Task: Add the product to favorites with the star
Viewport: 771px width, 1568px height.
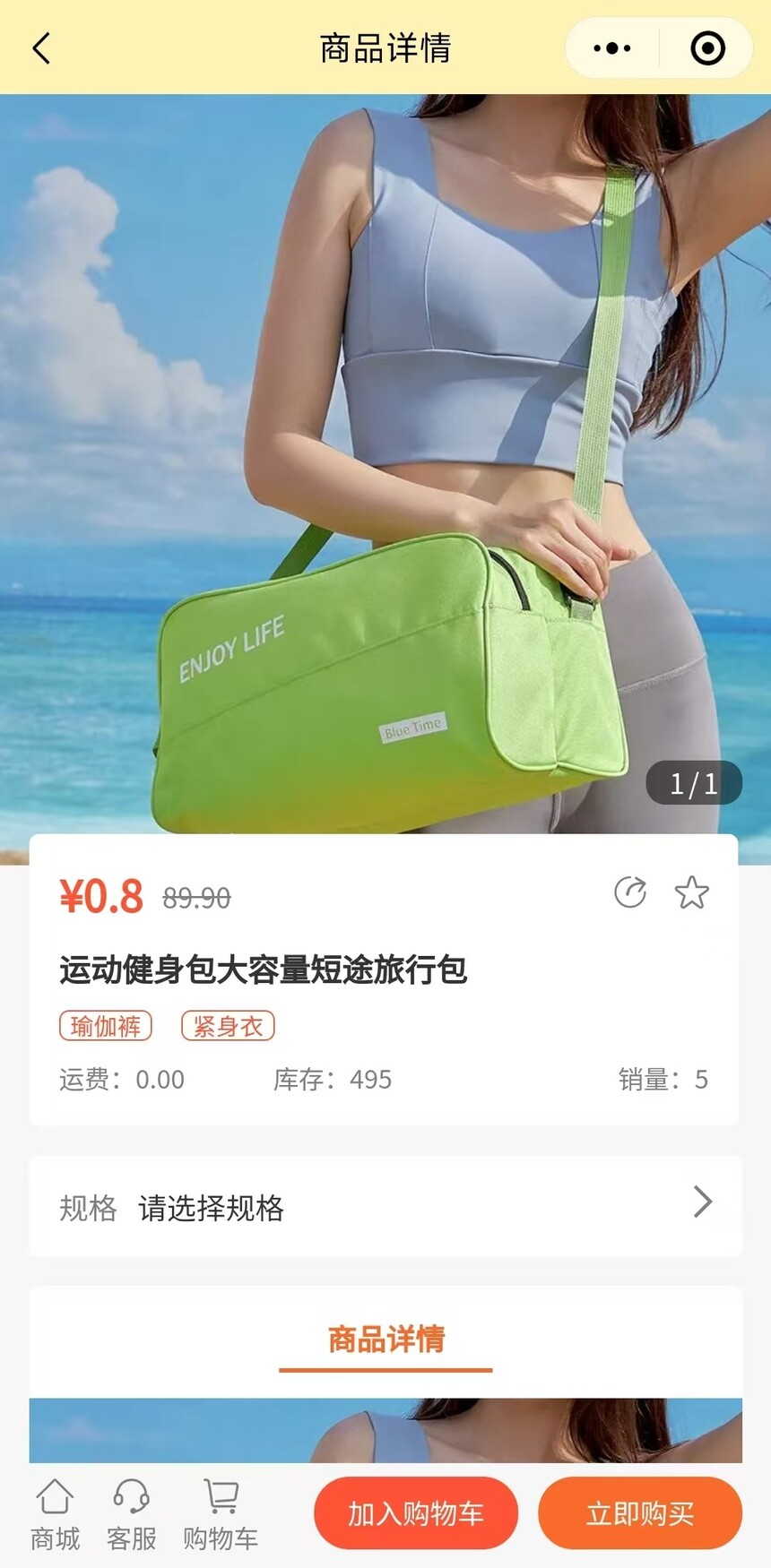Action: coord(691,892)
